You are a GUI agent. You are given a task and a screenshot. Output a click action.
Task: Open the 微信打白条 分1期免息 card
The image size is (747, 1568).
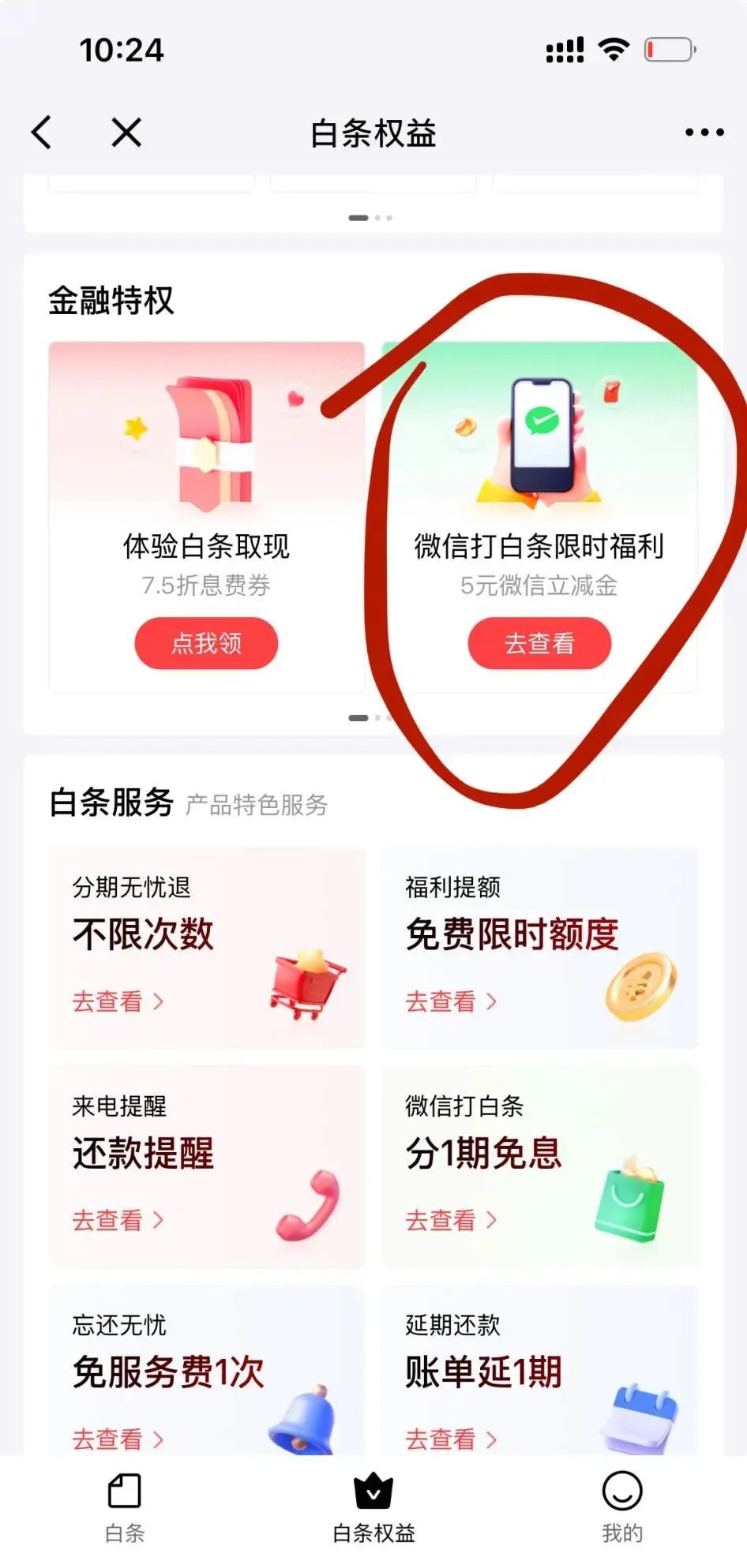[540, 1166]
